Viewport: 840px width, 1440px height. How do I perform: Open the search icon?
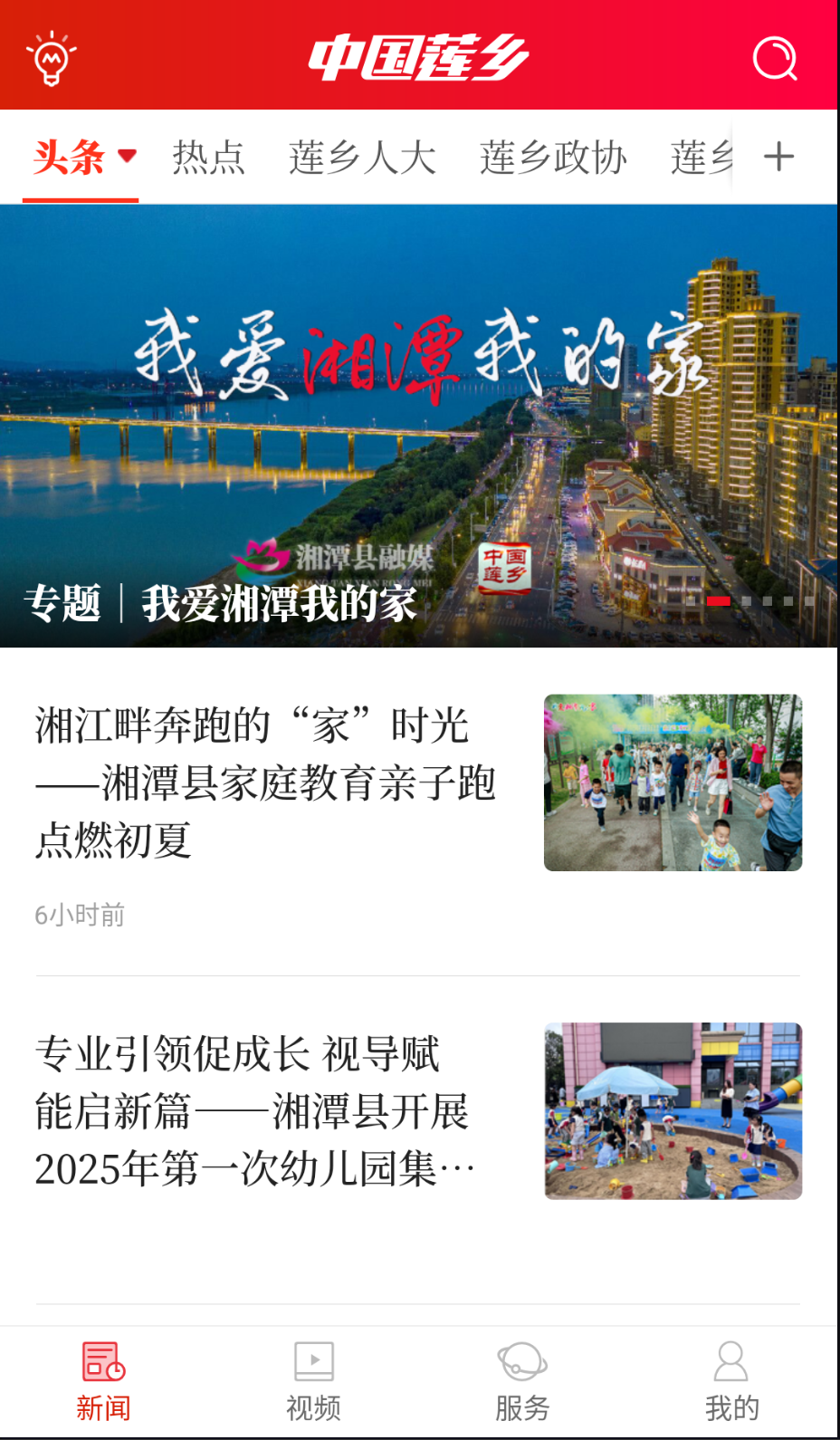[775, 59]
